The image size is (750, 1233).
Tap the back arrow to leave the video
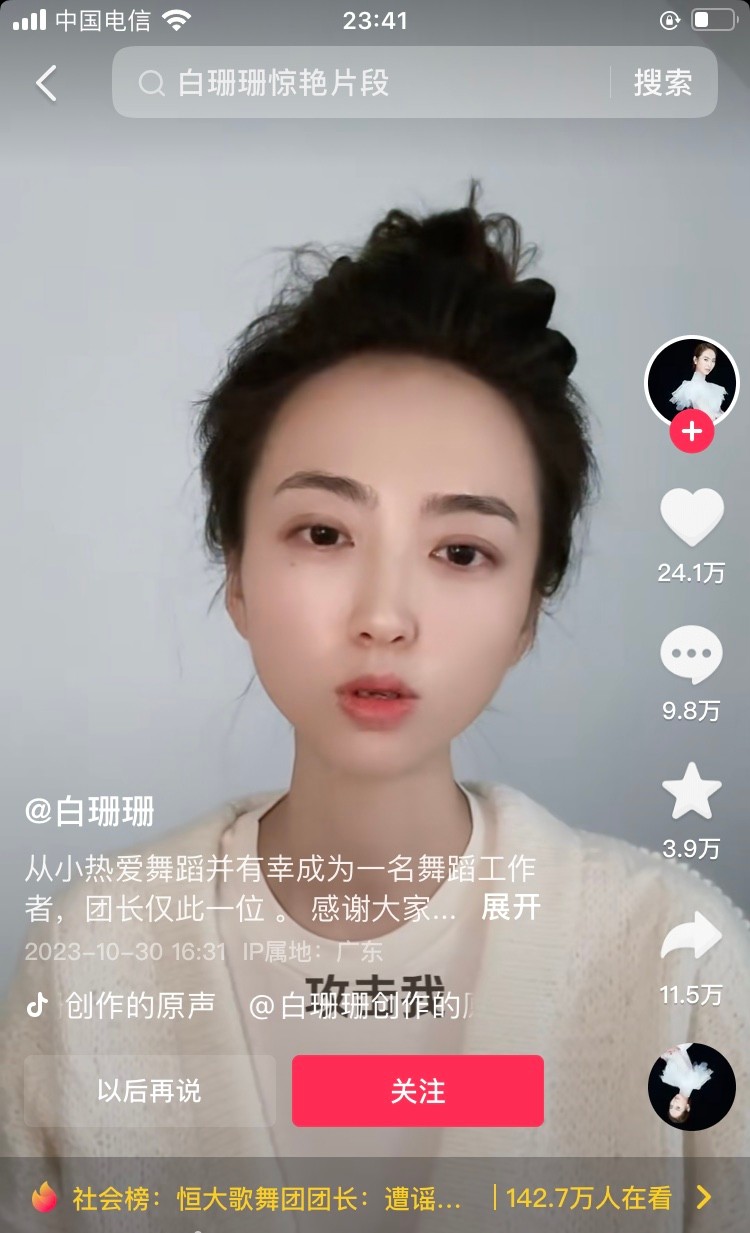(x=47, y=83)
